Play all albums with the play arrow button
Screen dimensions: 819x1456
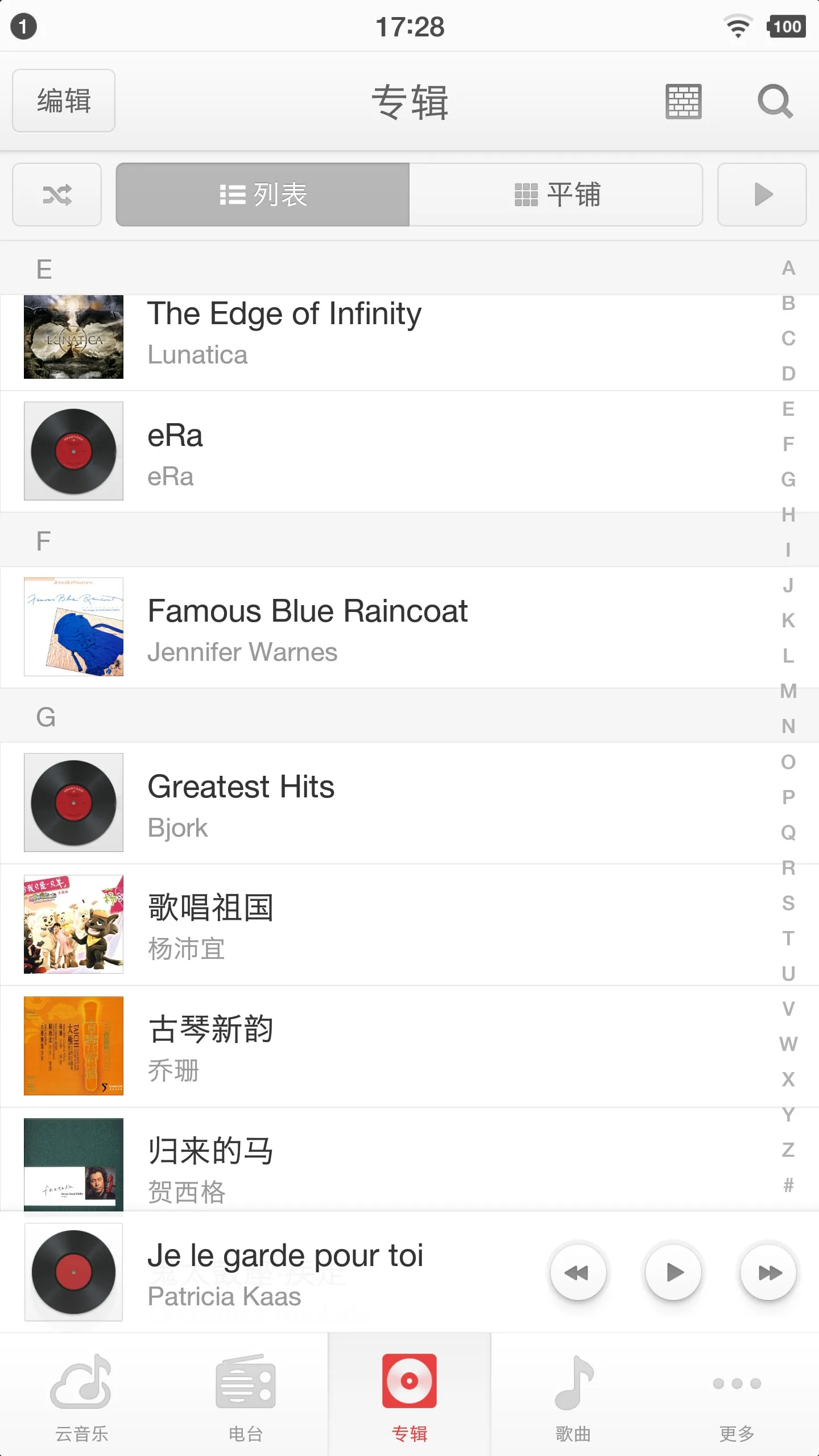click(762, 195)
